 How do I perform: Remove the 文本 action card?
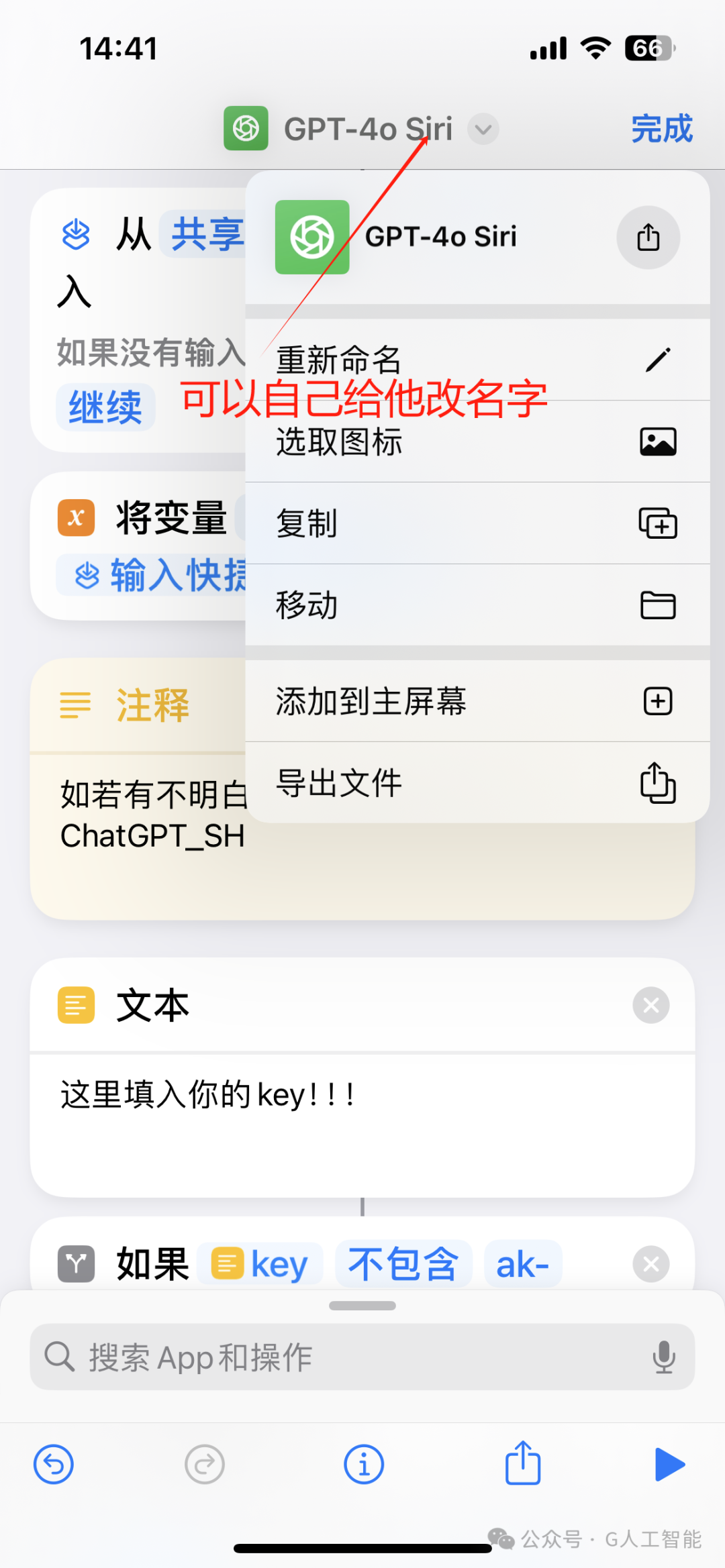coord(650,1005)
